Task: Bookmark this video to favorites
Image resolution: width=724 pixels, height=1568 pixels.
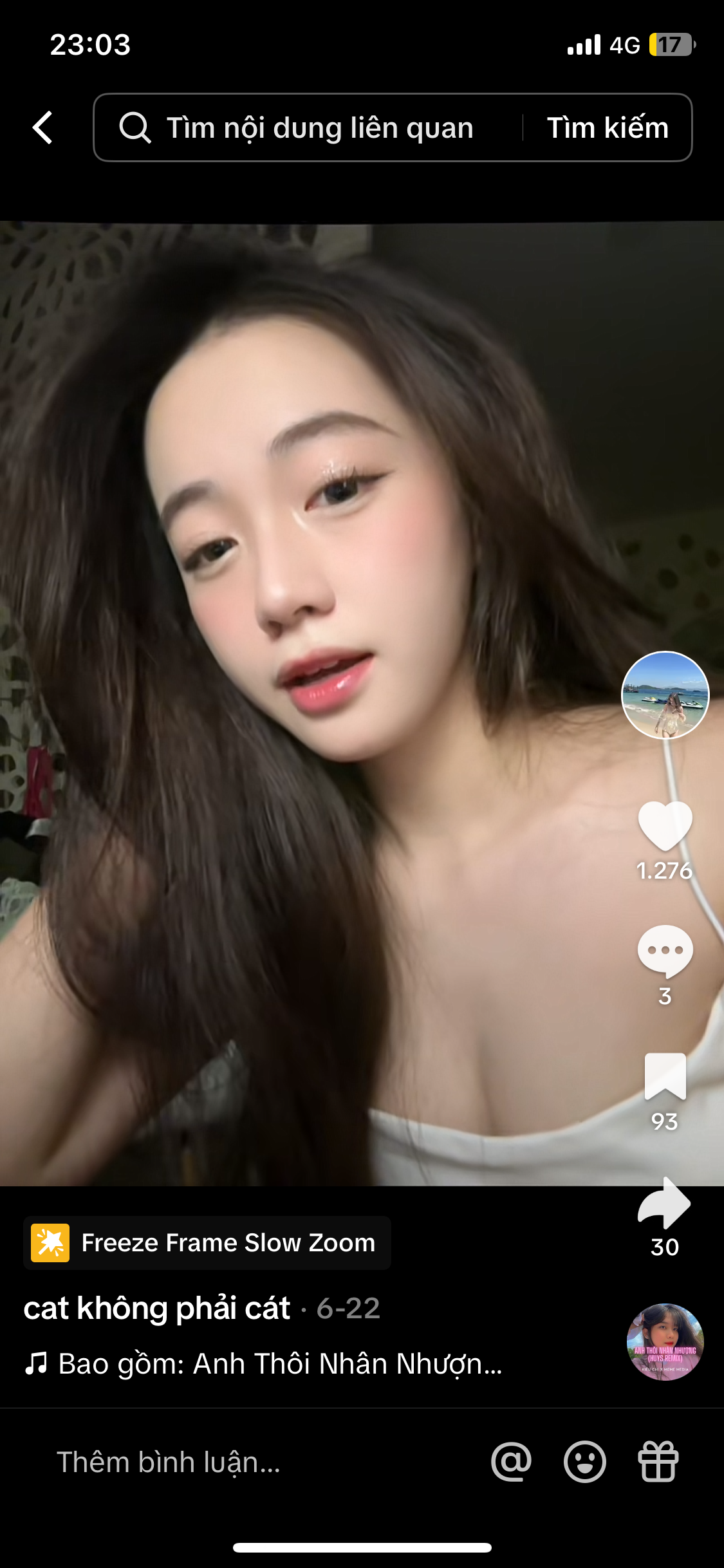Action: pyautogui.click(x=665, y=1076)
